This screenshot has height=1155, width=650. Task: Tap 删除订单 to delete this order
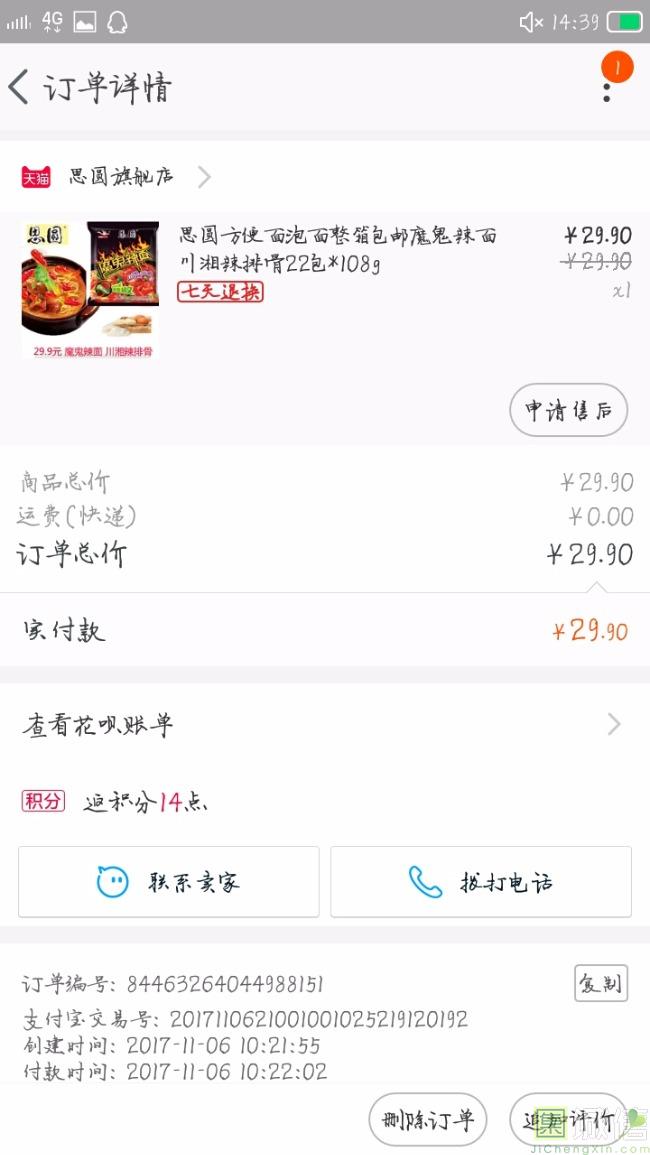pos(428,1120)
